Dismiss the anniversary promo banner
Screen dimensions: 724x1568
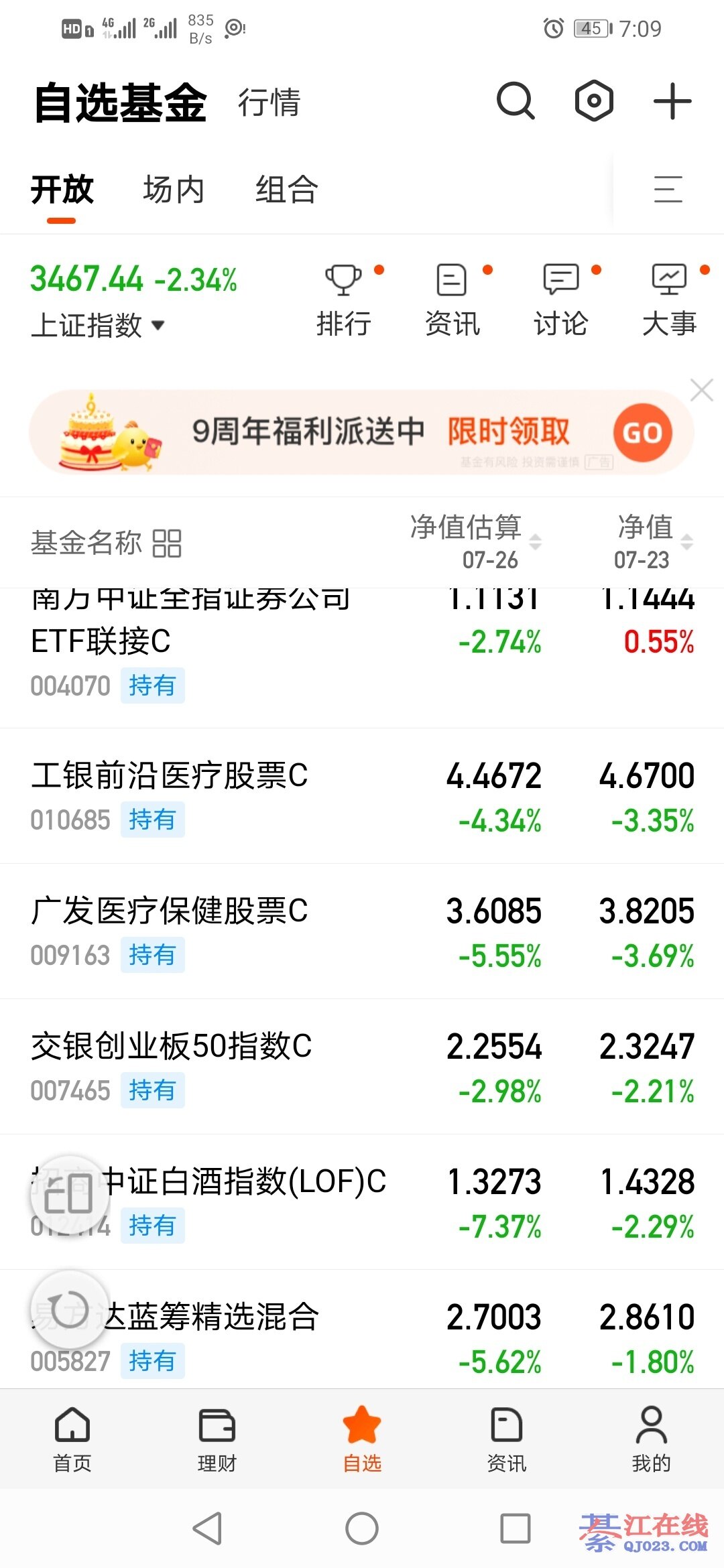click(701, 390)
